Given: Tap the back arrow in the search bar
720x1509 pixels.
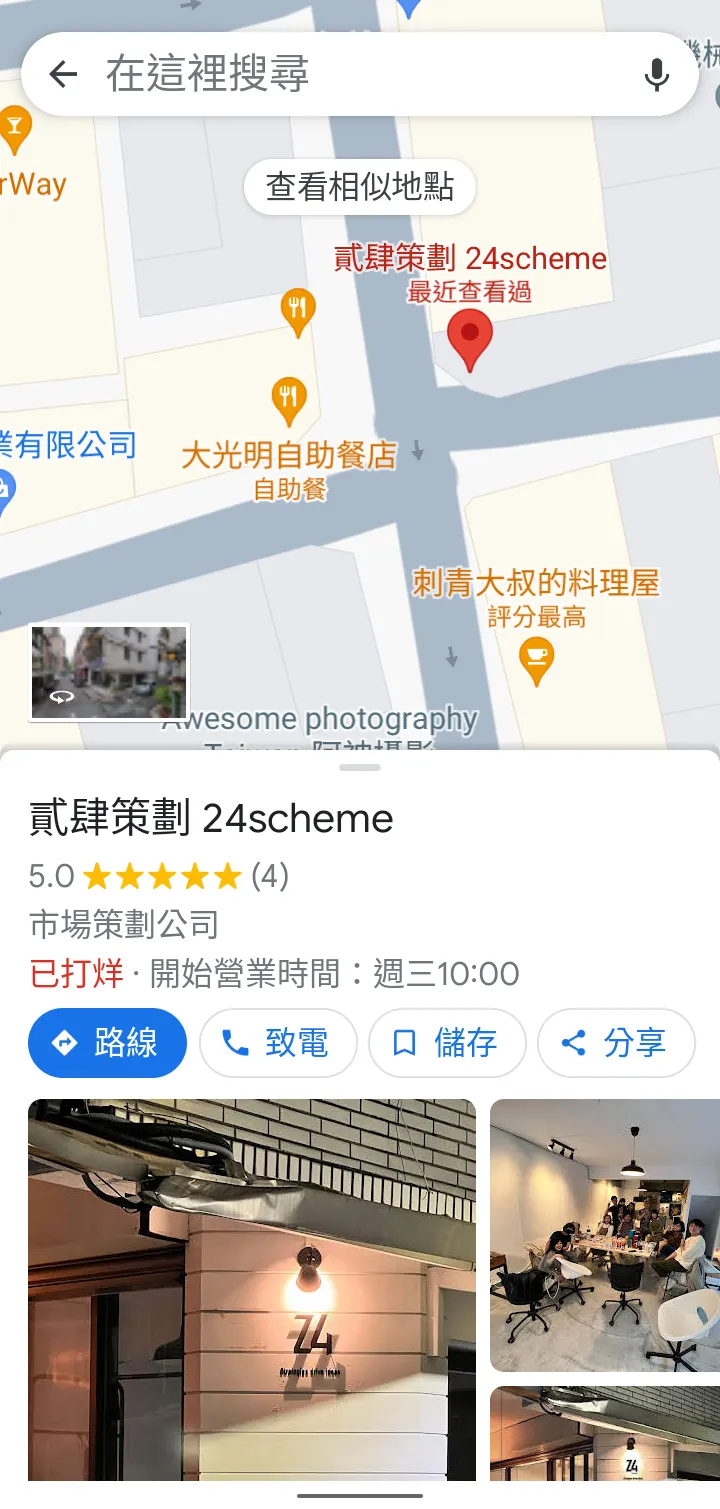Looking at the screenshot, I should 63,74.
